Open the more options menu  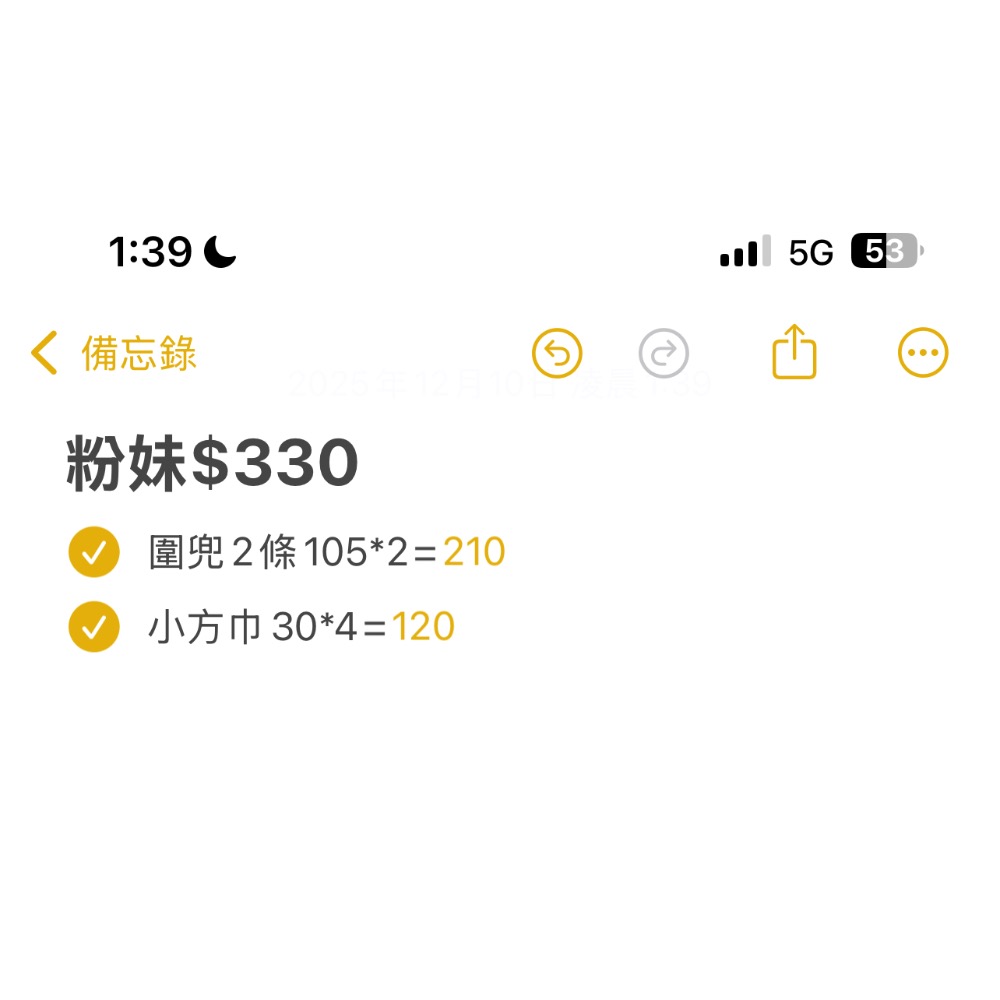[x=922, y=353]
